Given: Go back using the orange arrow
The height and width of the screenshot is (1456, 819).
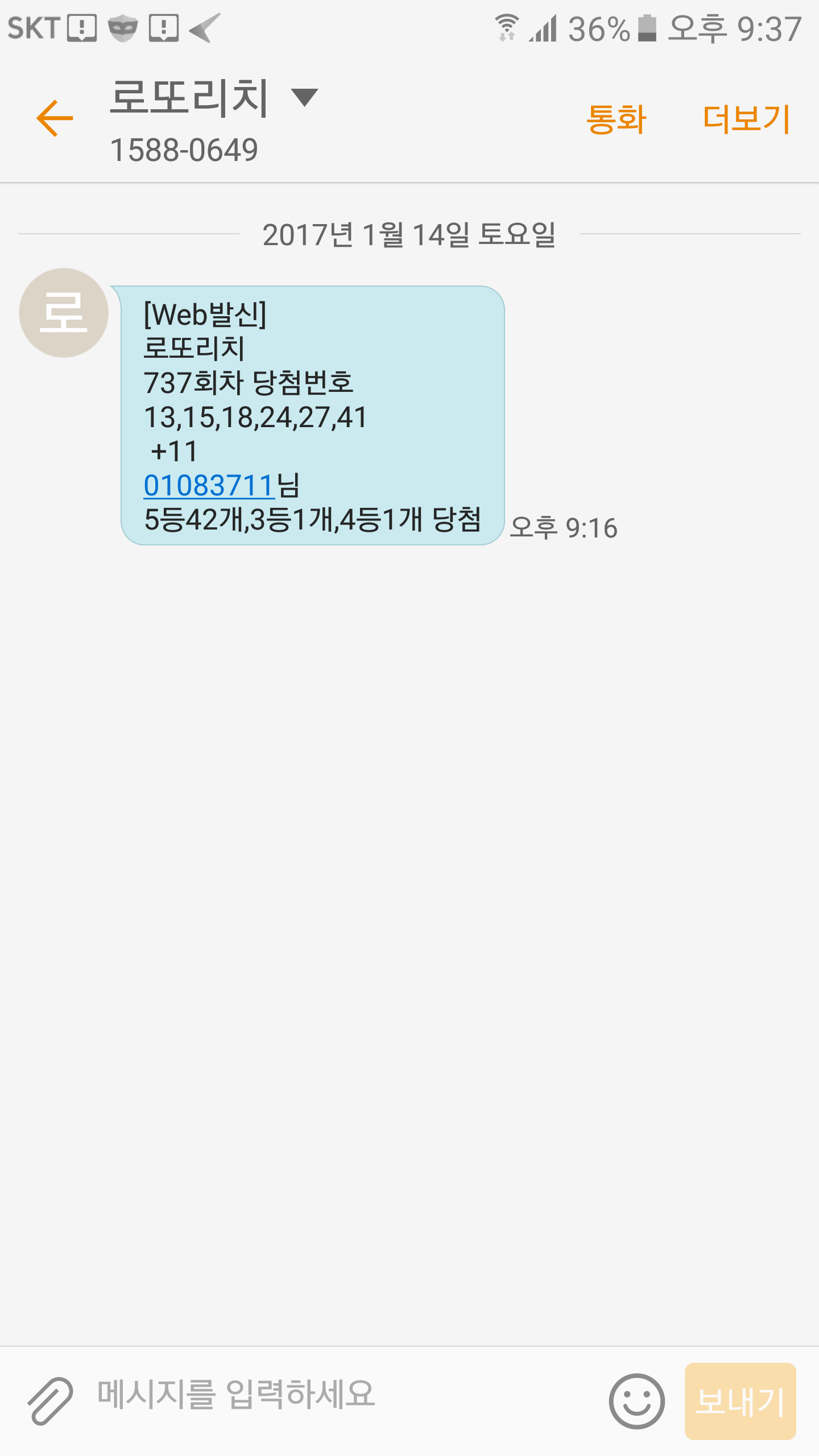Looking at the screenshot, I should [55, 118].
